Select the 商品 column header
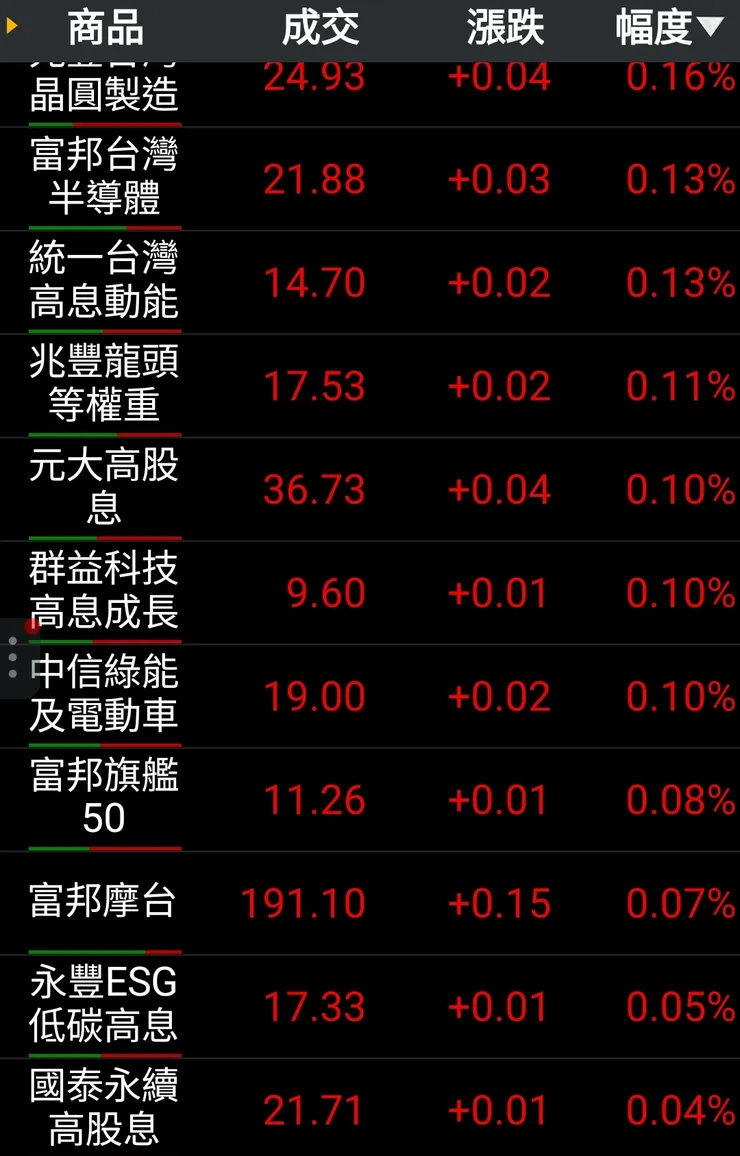740x1156 pixels. (x=103, y=28)
